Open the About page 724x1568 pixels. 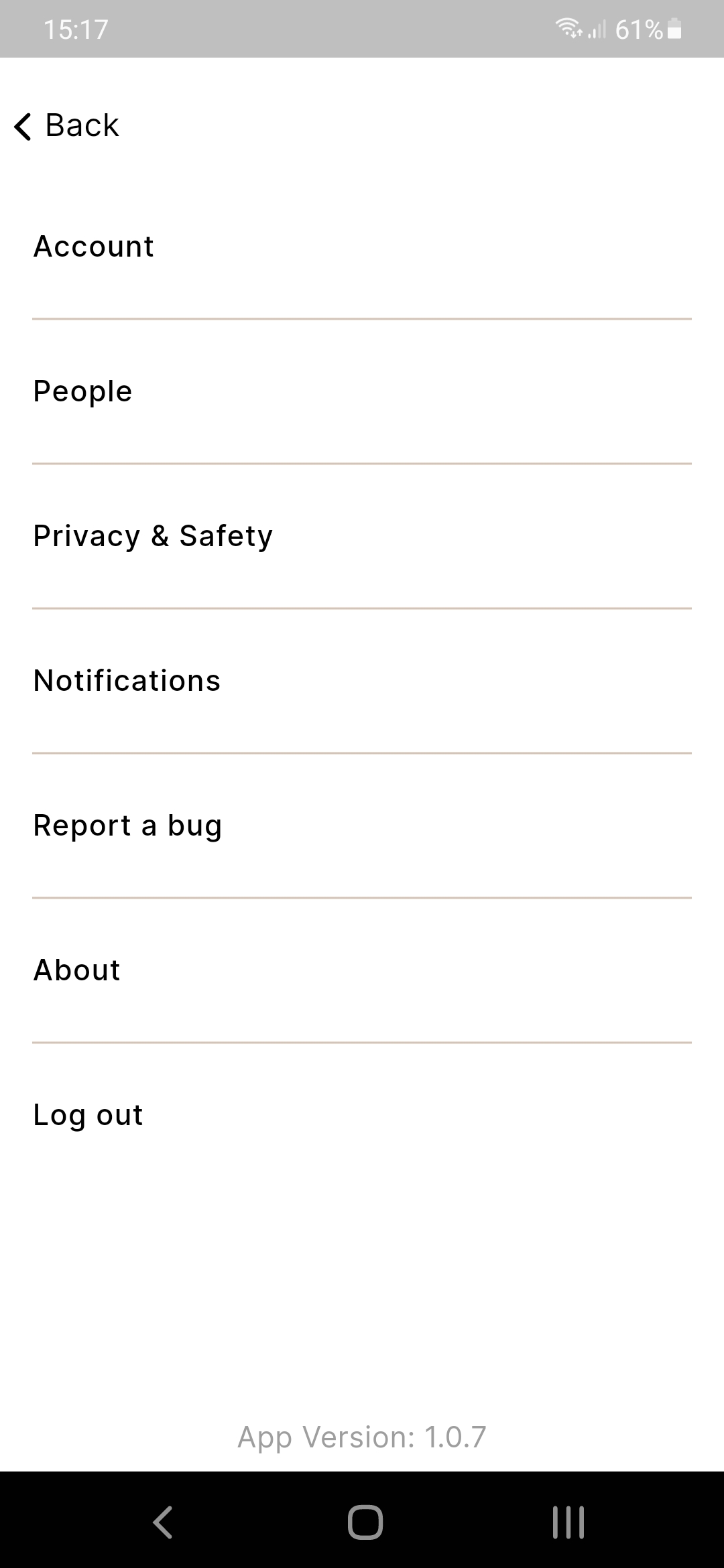tap(76, 970)
